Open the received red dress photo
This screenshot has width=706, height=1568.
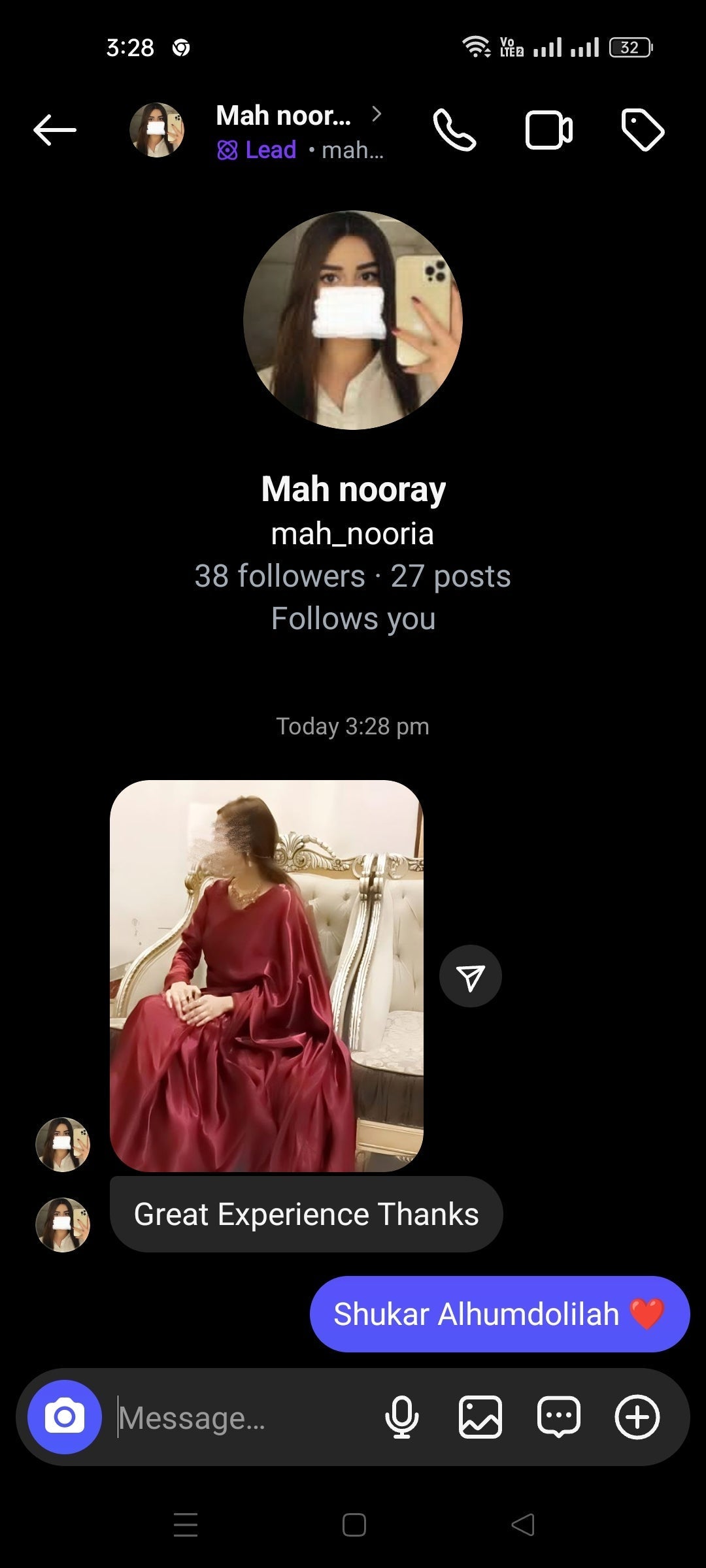[267, 975]
